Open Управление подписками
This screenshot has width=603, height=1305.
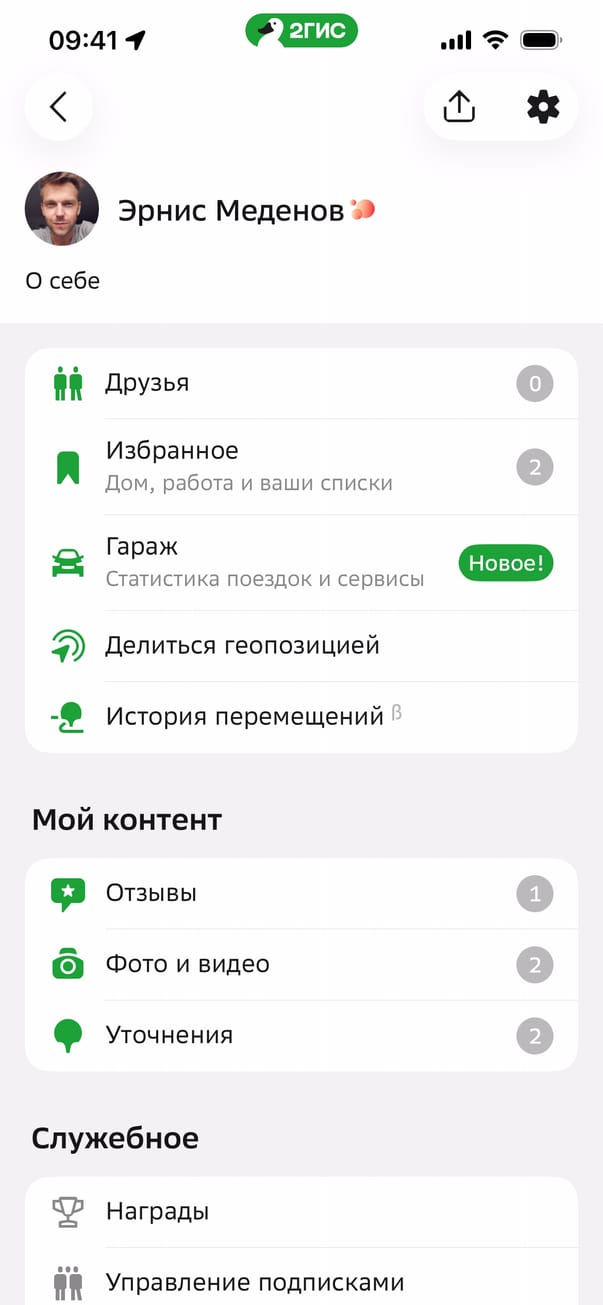[300, 1282]
